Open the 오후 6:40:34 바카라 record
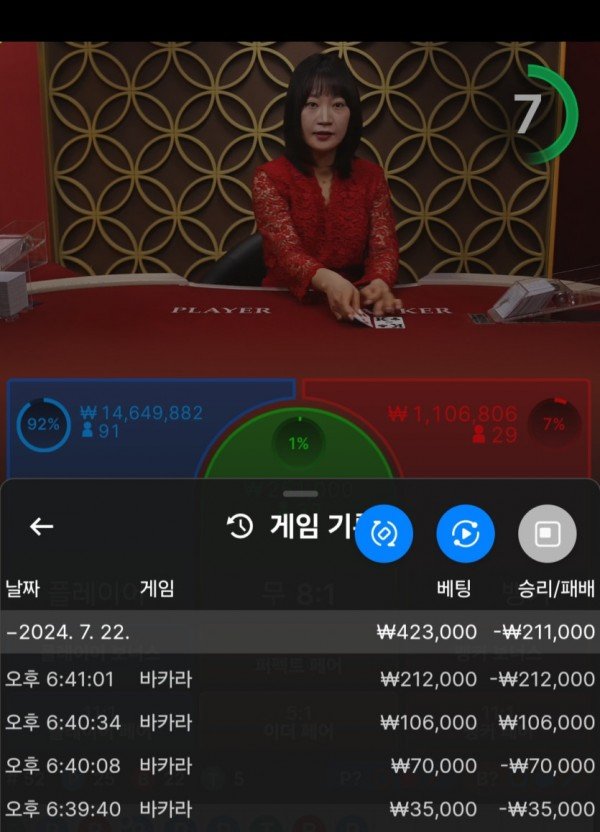600x832 pixels. [x=300, y=722]
